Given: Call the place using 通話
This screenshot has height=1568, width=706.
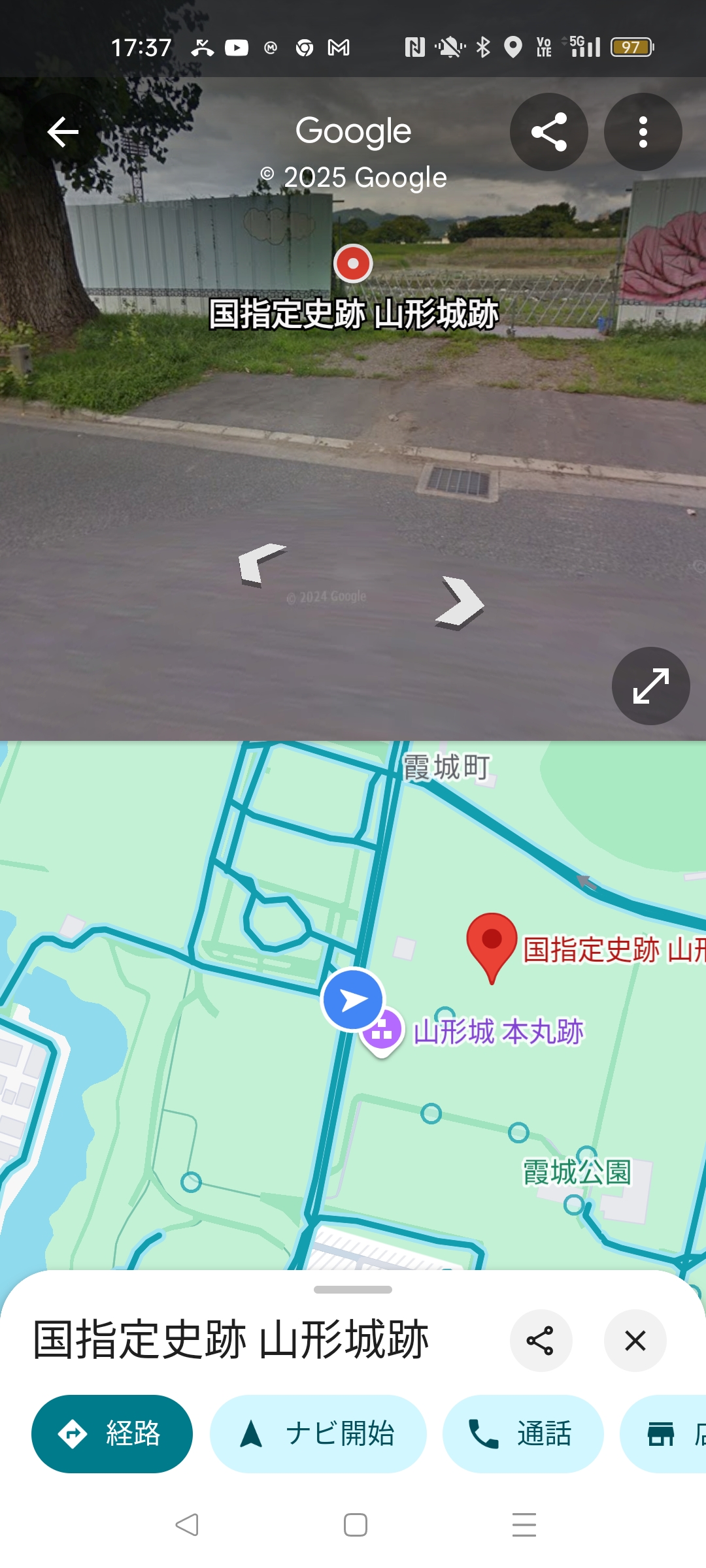Looking at the screenshot, I should coord(522,1433).
